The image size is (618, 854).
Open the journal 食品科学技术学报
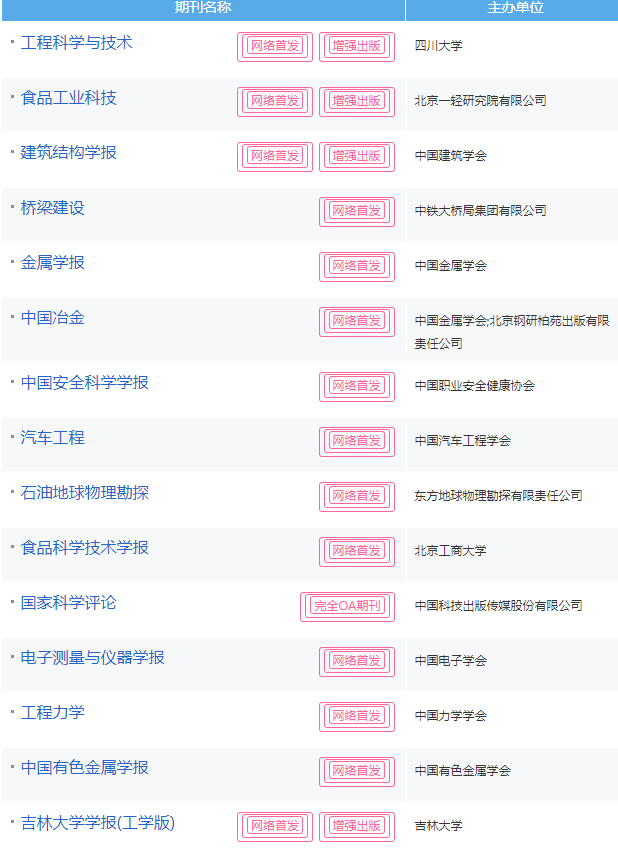84,548
